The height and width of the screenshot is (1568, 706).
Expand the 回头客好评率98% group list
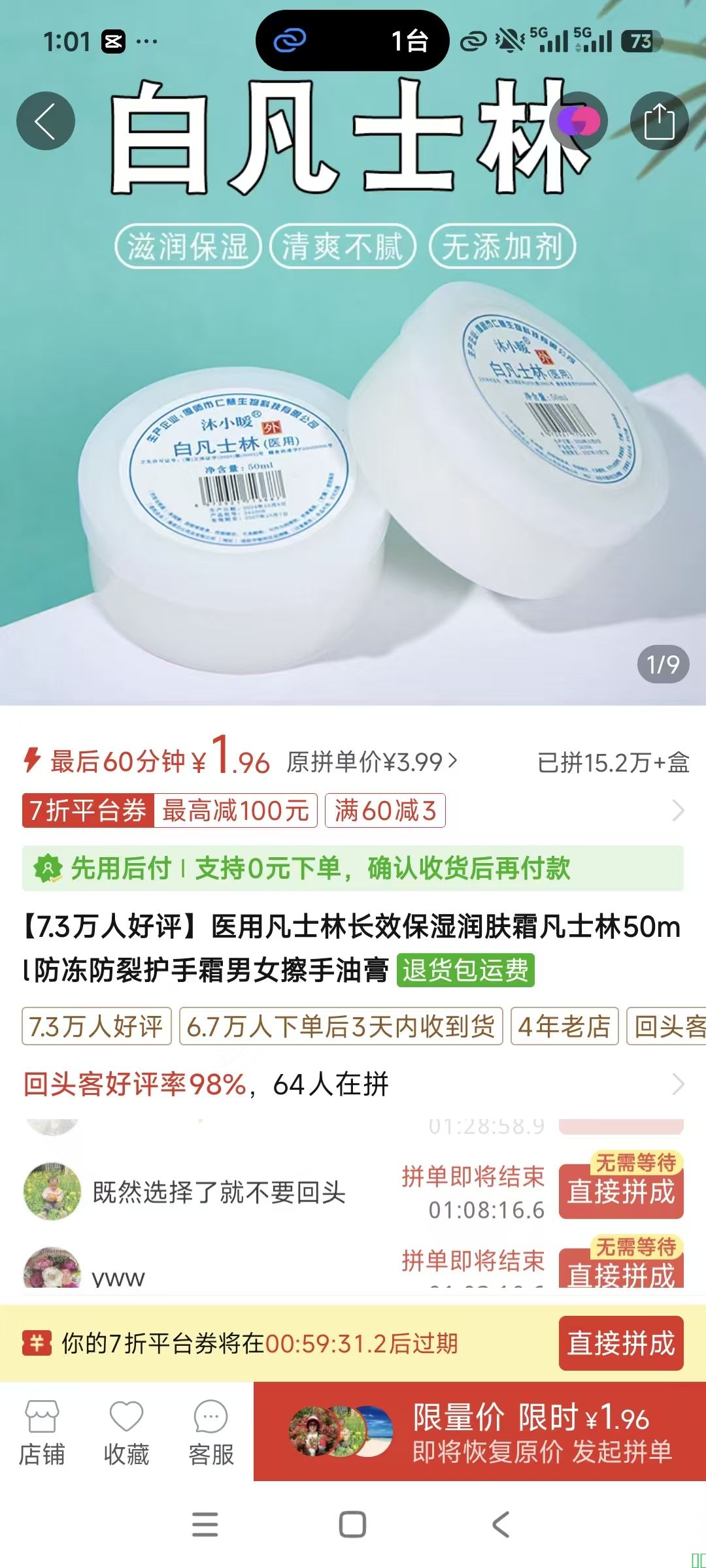pyautogui.click(x=677, y=1085)
